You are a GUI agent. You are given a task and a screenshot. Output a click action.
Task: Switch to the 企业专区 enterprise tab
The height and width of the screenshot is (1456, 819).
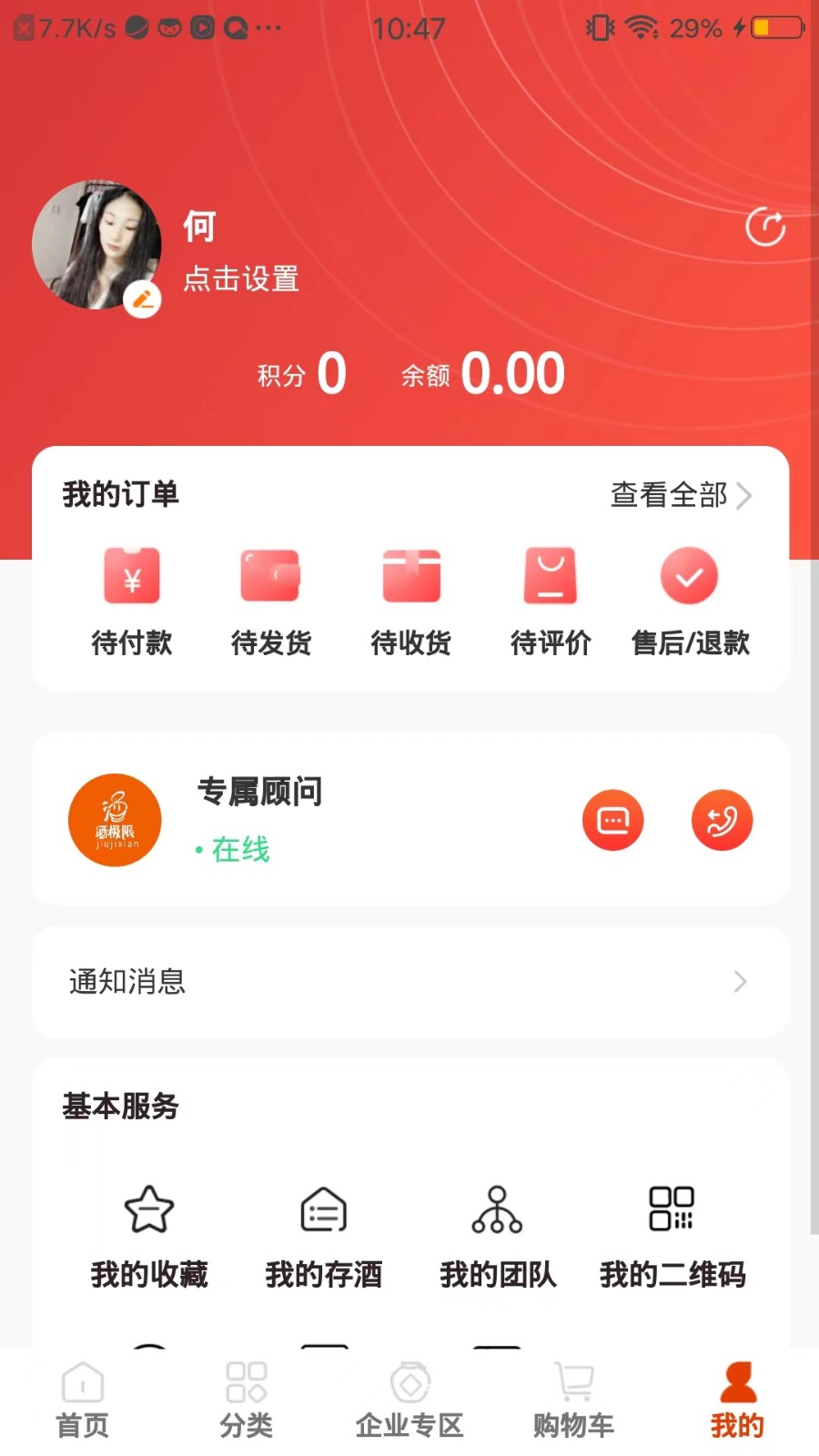pyautogui.click(x=409, y=1401)
